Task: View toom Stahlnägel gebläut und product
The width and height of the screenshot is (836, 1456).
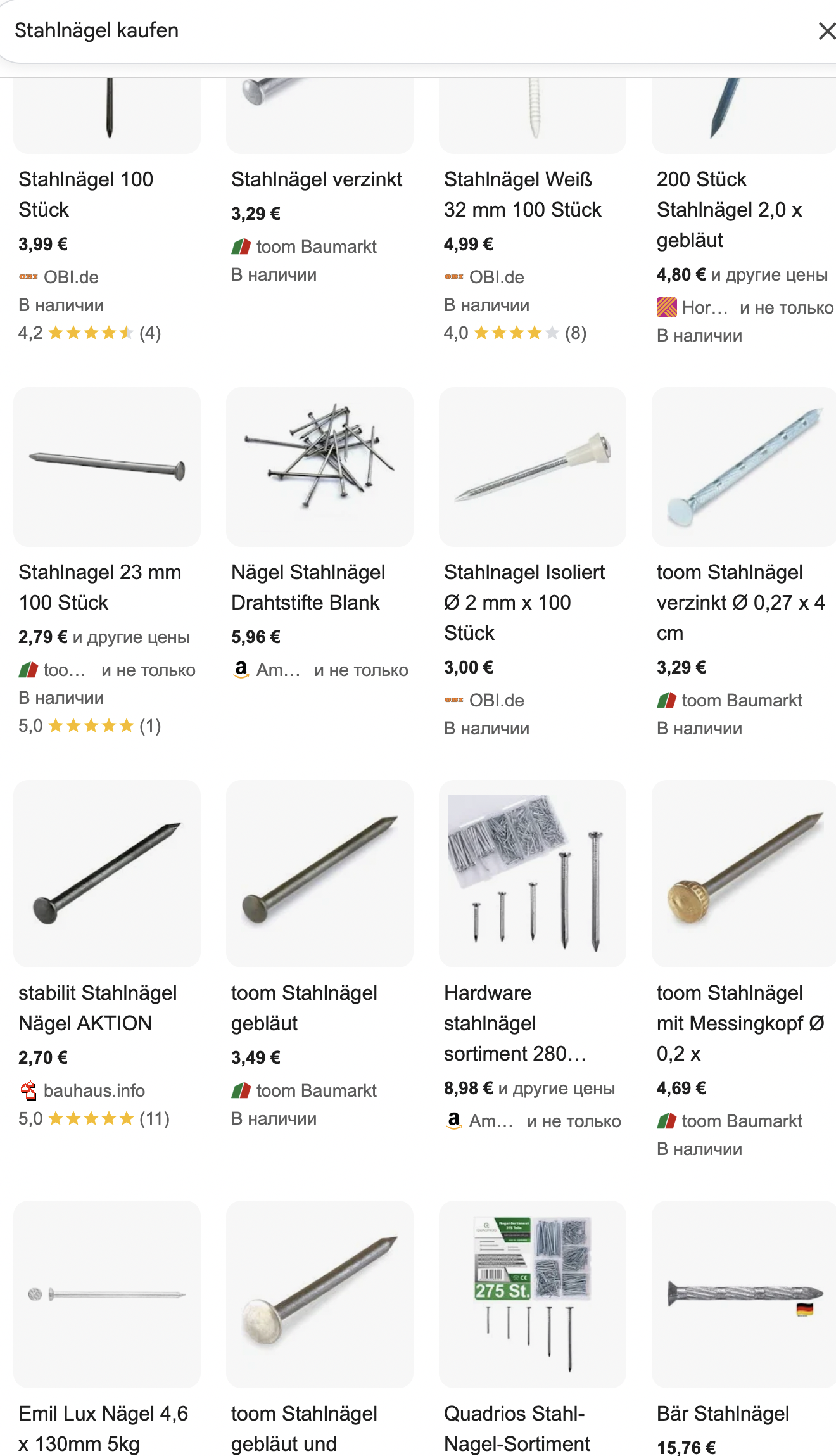Action: (304, 1428)
